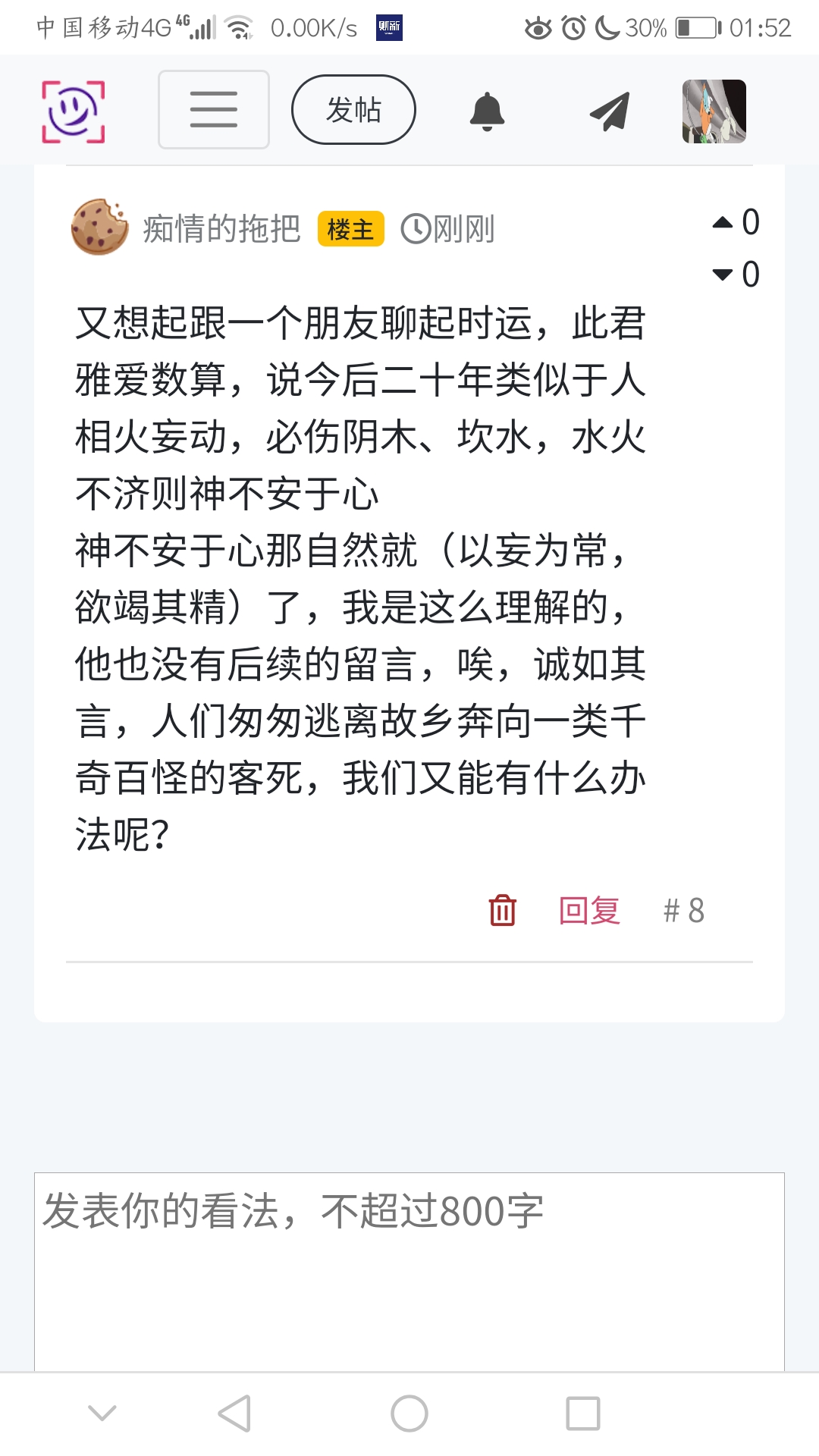
Task: Tap 回复 to reply to comment #8
Action: (x=589, y=910)
